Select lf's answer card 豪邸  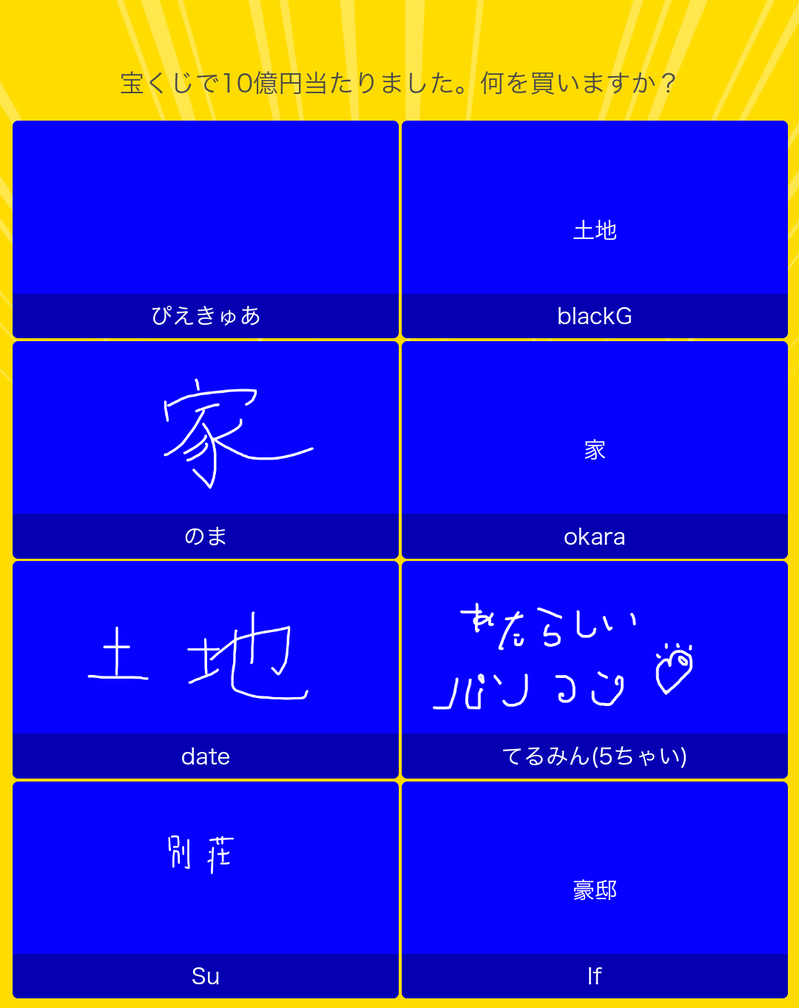point(594,888)
